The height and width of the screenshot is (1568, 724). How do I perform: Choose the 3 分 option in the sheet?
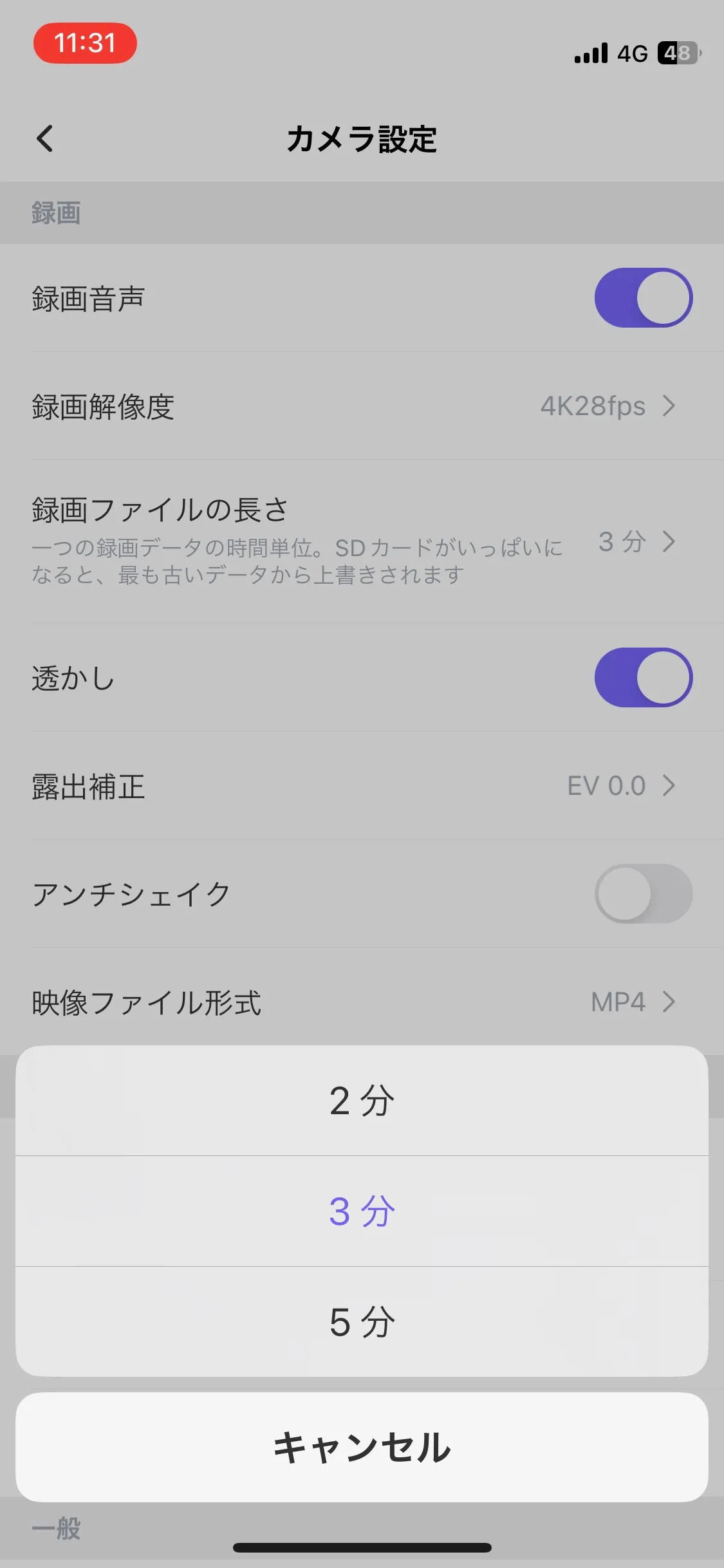[362, 1211]
